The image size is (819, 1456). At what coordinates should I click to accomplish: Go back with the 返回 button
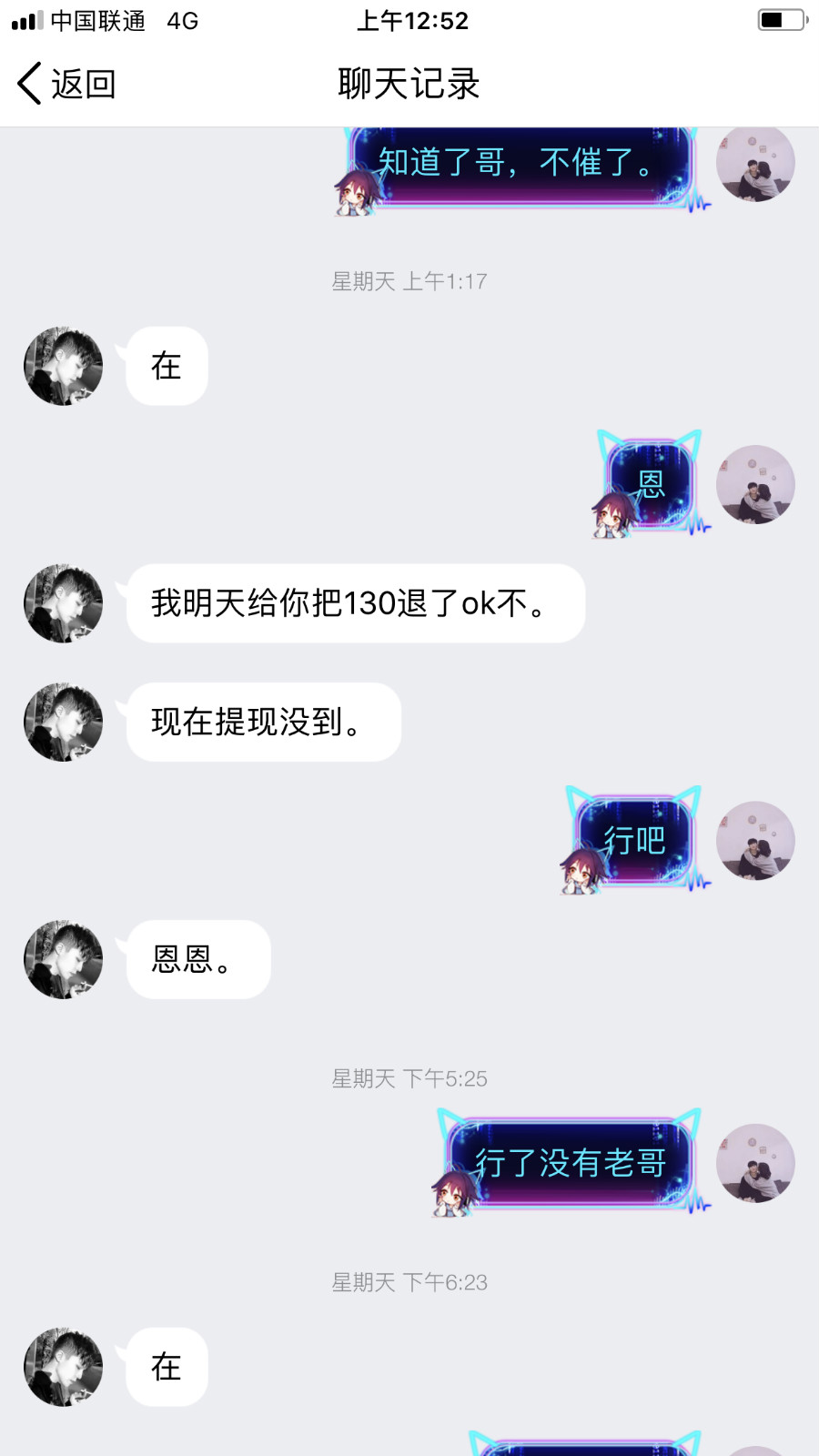click(x=66, y=84)
